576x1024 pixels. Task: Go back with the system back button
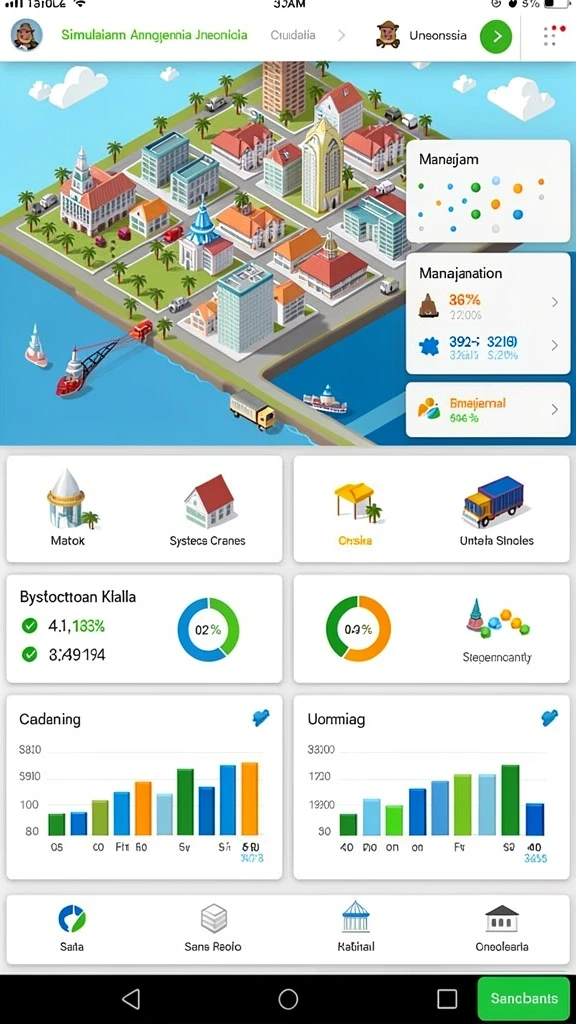click(x=131, y=998)
